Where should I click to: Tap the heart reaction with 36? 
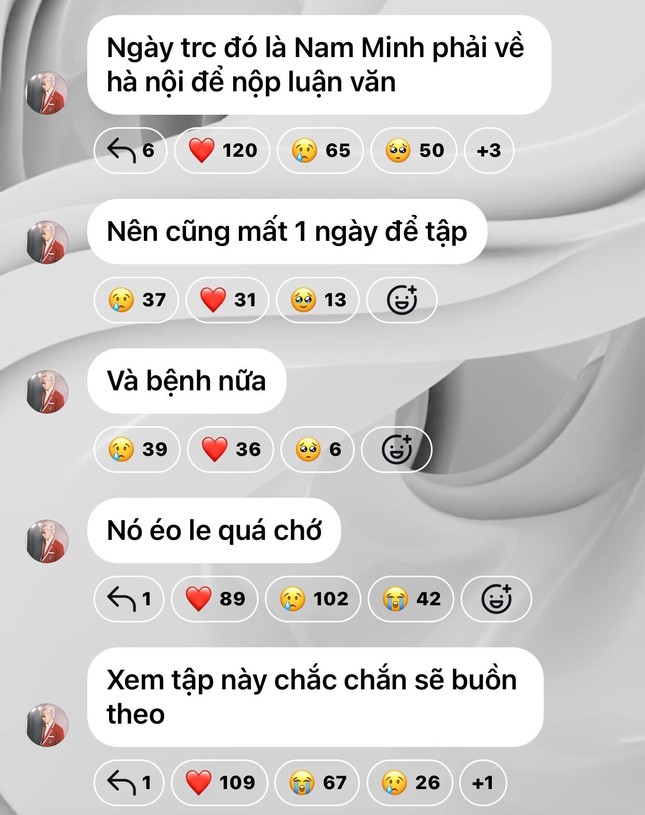pos(230,449)
